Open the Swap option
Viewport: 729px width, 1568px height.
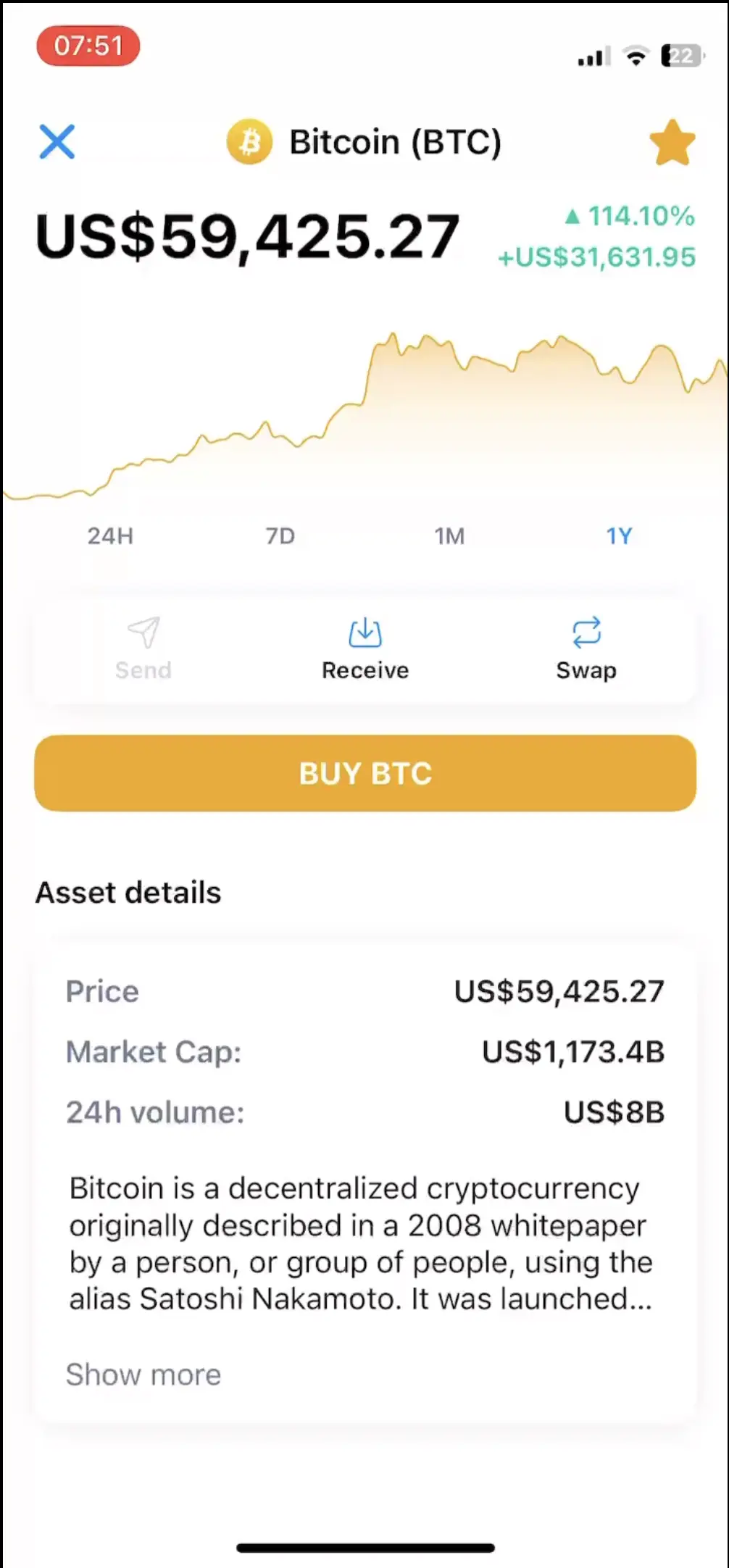point(586,649)
